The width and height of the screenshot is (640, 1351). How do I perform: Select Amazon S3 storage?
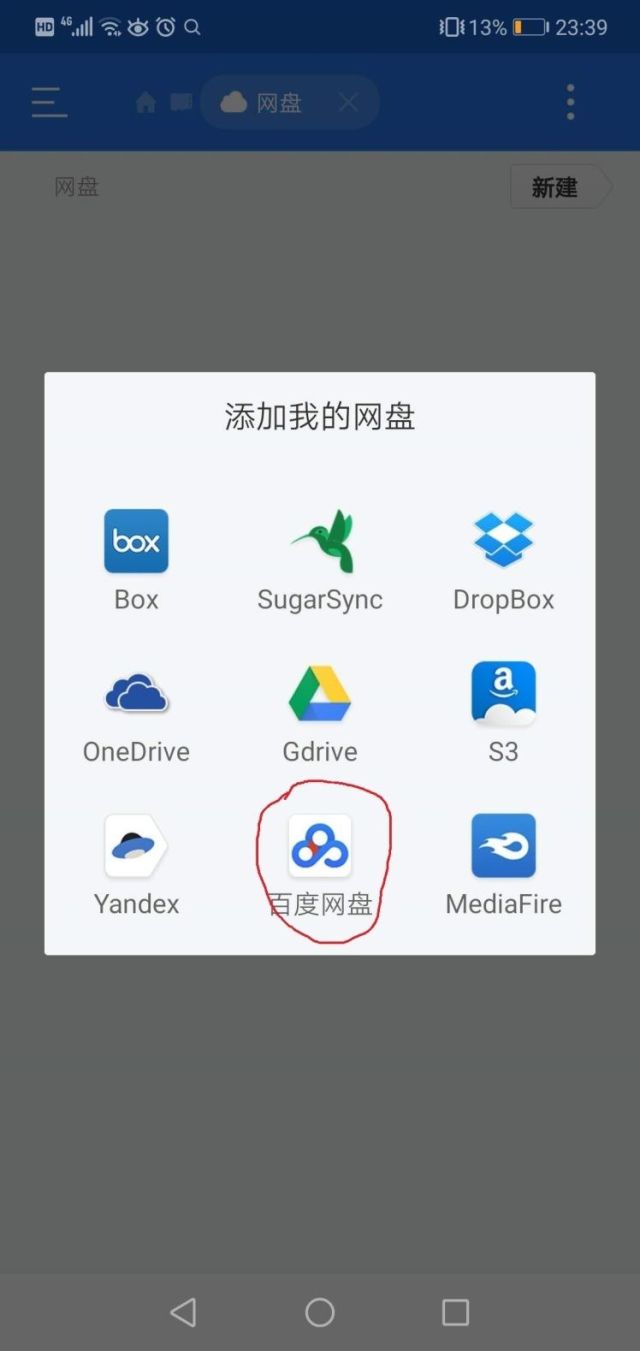point(503,712)
